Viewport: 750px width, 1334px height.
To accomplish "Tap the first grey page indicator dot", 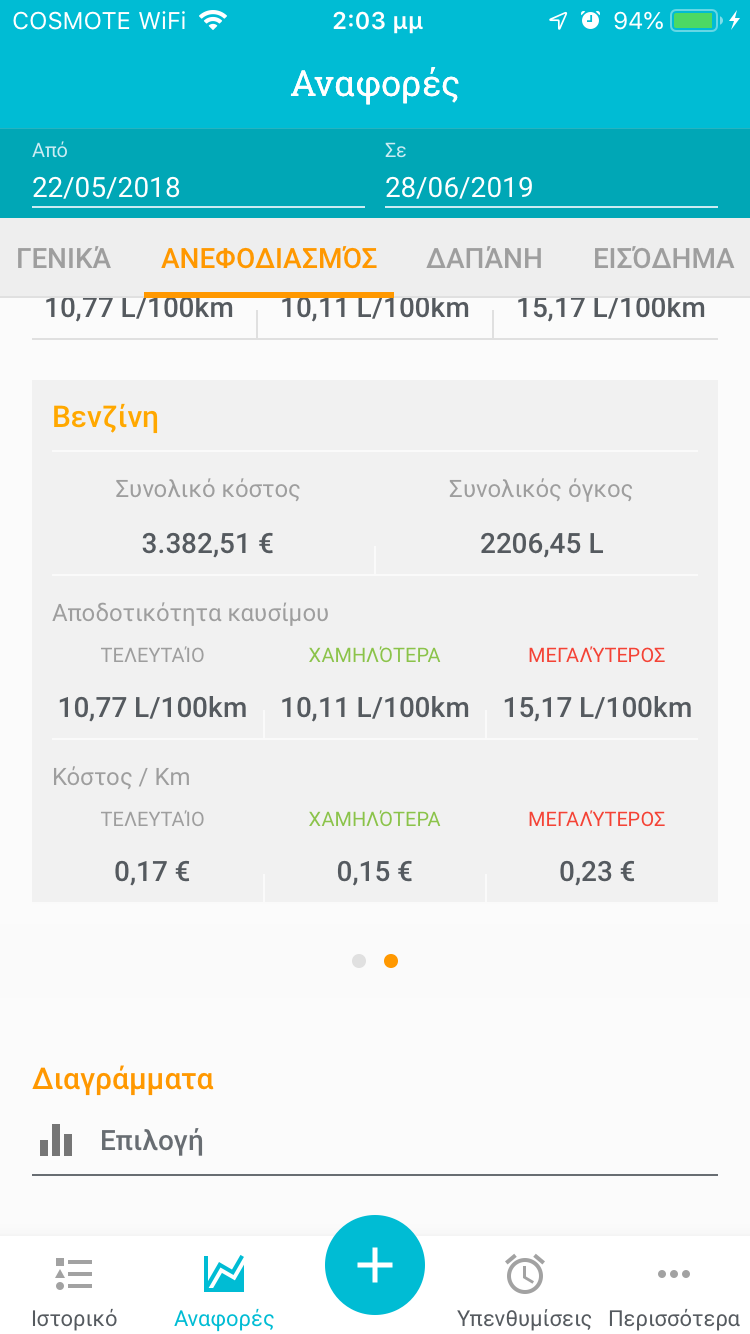I will point(359,961).
